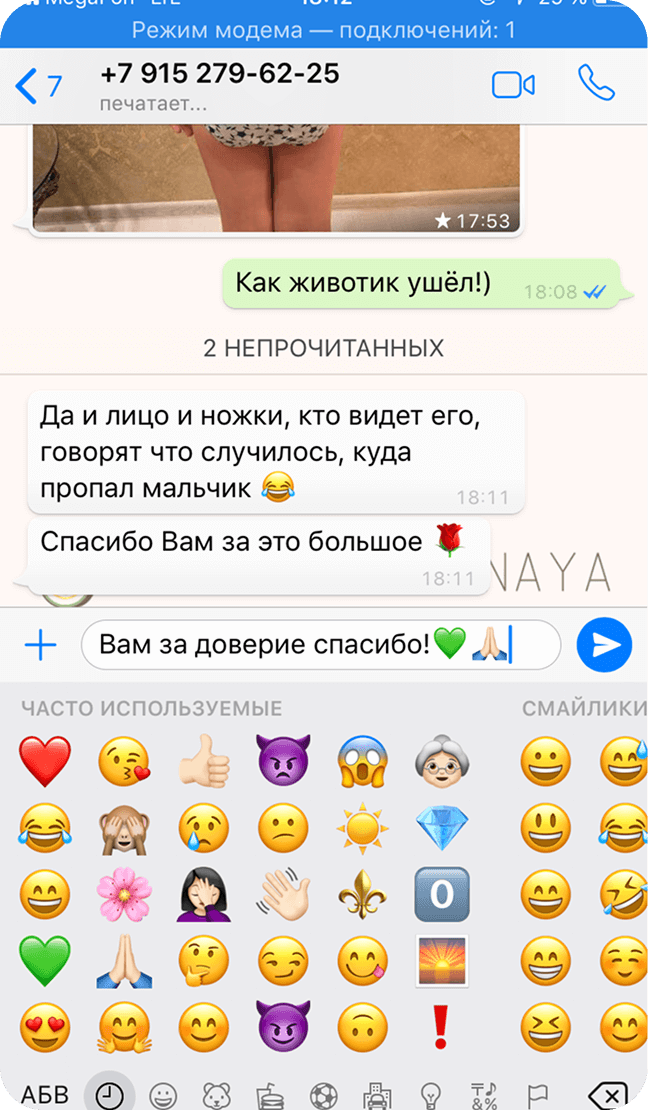Switch keyboard back to letters with АБВ
Viewport: 648px width, 1110px height.
pos(45,1094)
